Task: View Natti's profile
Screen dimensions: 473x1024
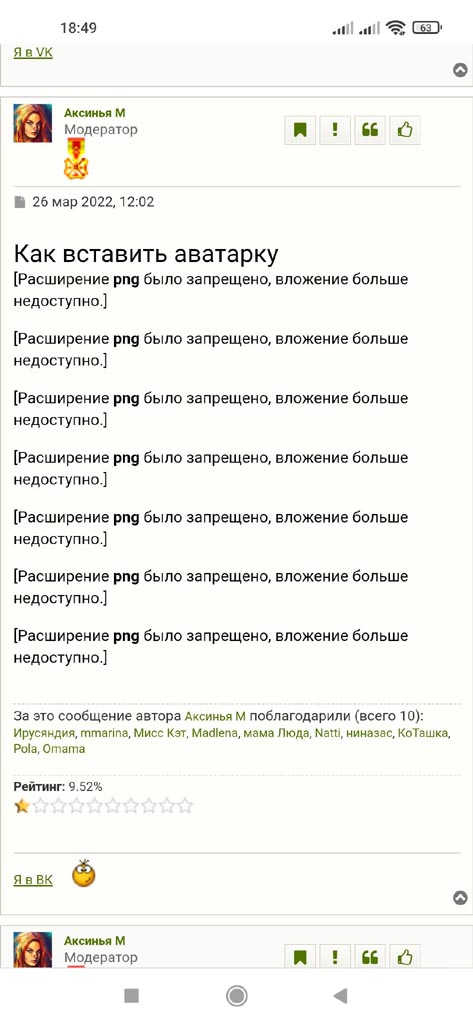Action: [x=327, y=733]
